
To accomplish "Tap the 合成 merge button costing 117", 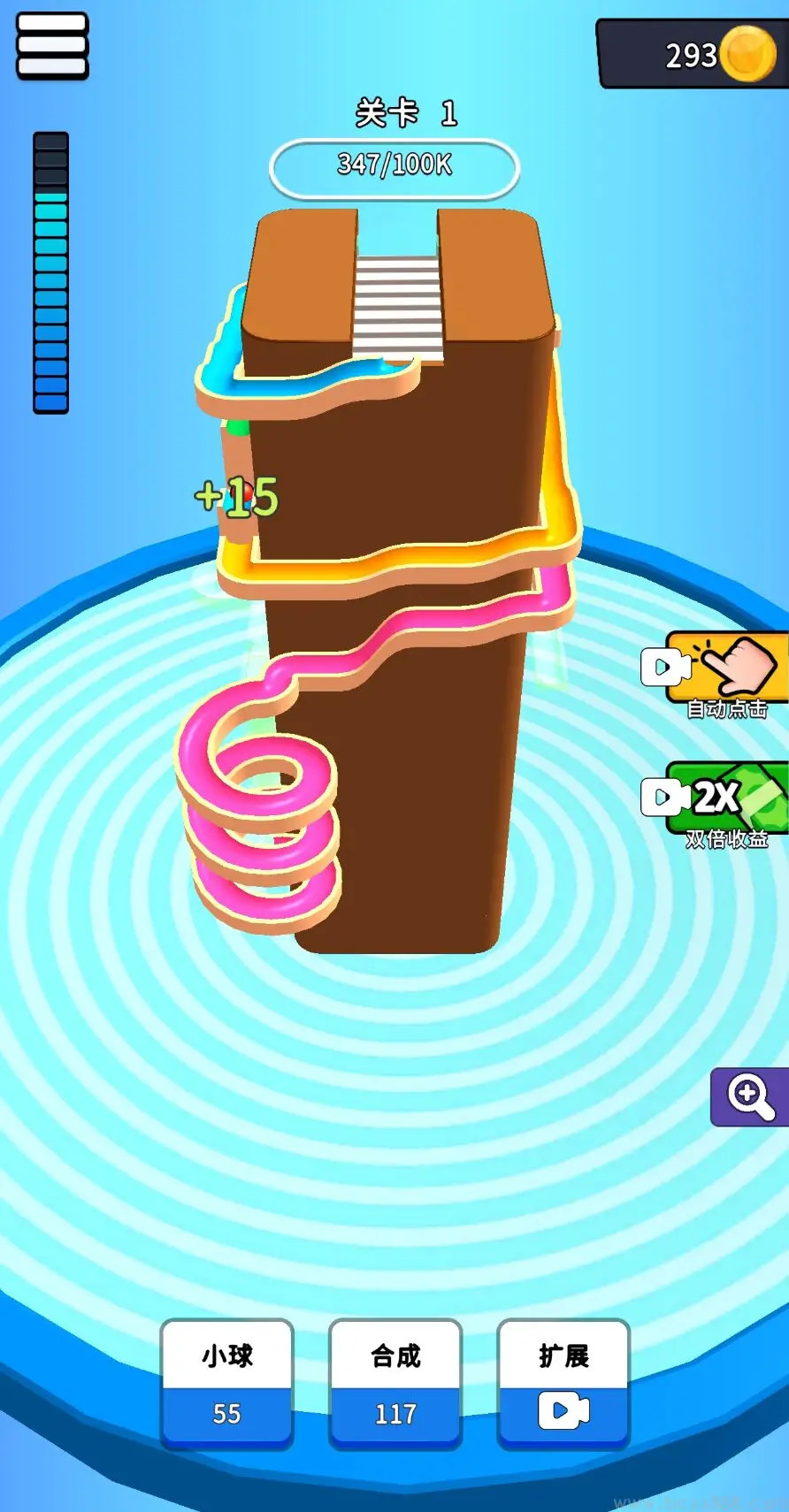I will click(395, 1384).
